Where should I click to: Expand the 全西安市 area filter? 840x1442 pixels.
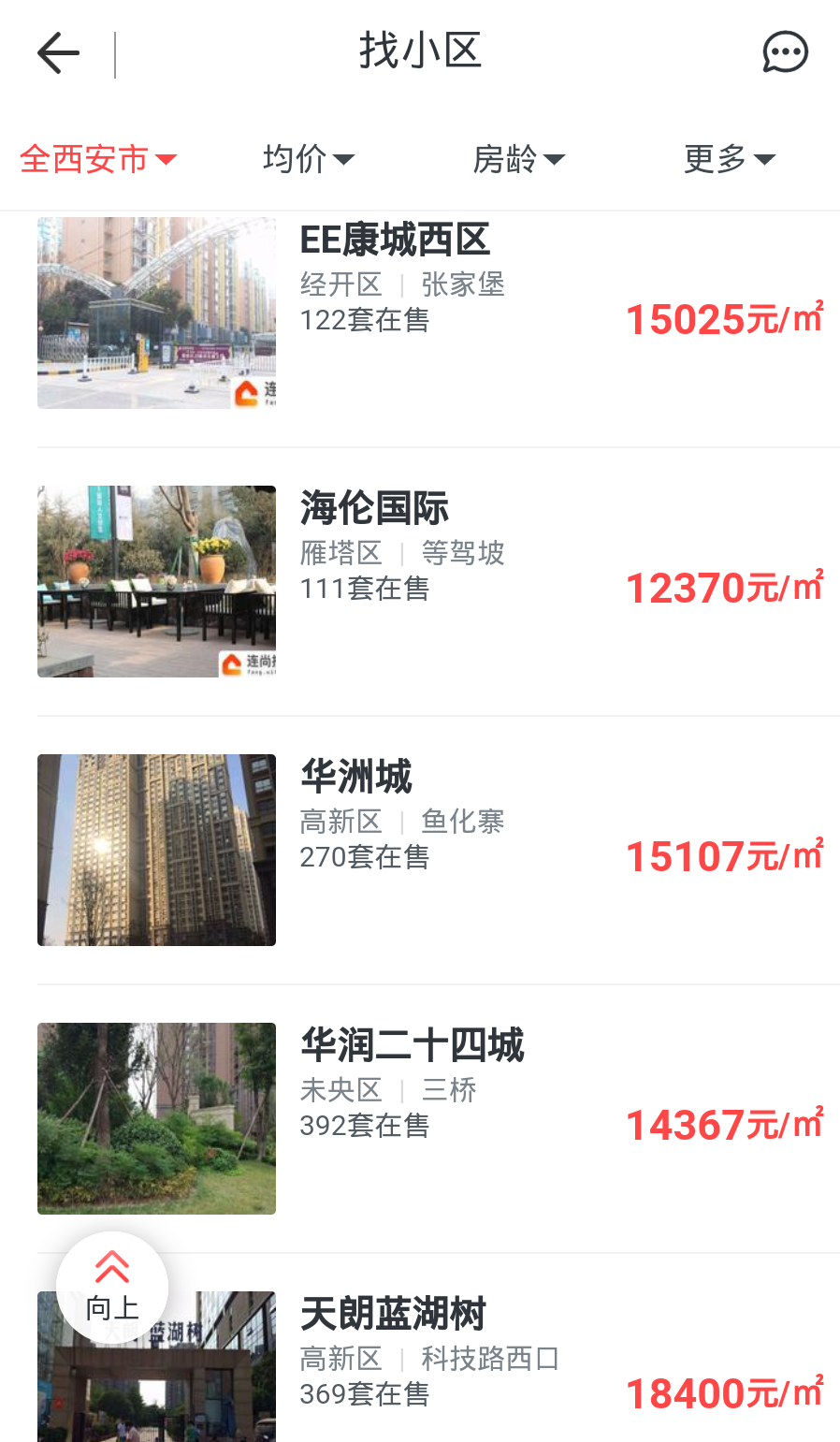click(x=97, y=159)
